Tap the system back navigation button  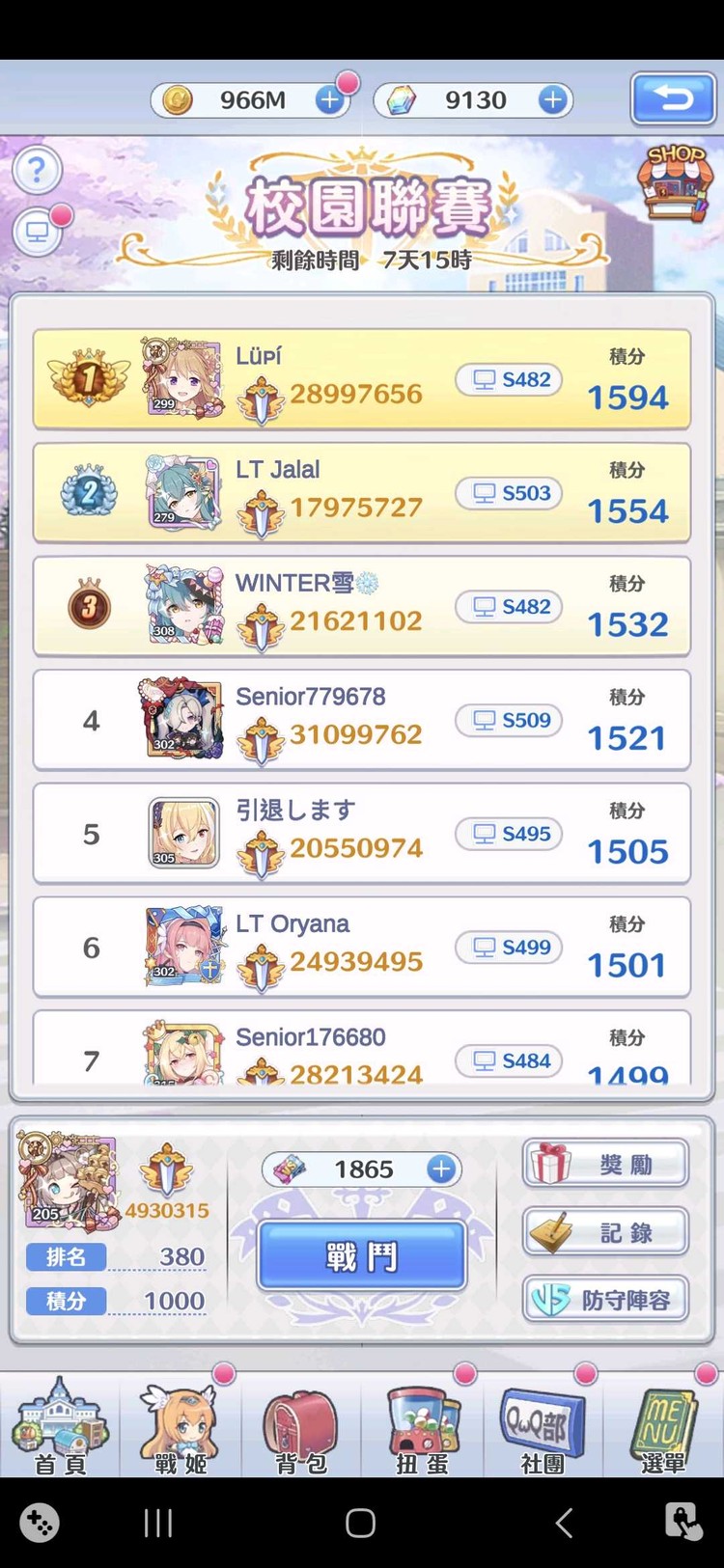(x=565, y=1523)
